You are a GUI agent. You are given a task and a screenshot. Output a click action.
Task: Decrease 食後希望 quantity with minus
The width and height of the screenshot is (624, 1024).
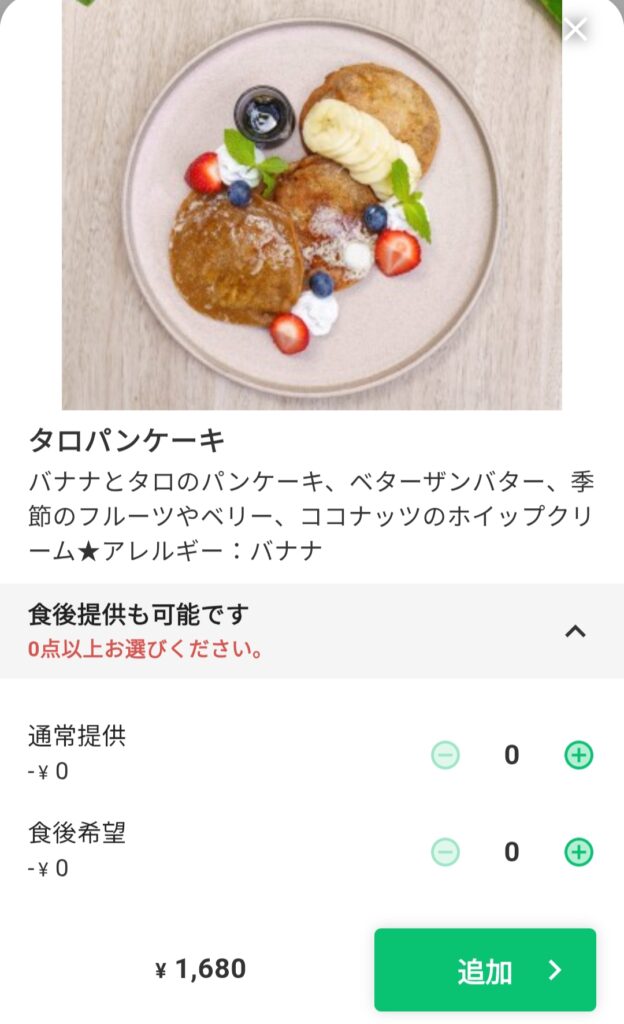[445, 852]
